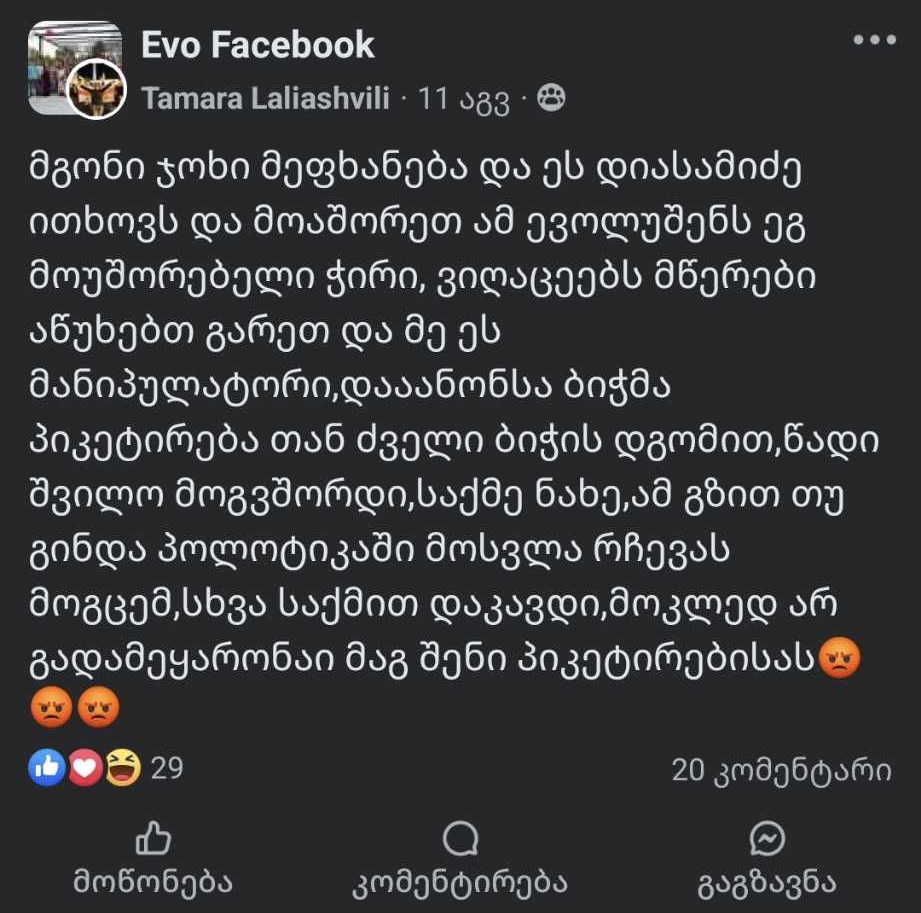Open the 20 comments on this post
The image size is (921, 913).
781,769
